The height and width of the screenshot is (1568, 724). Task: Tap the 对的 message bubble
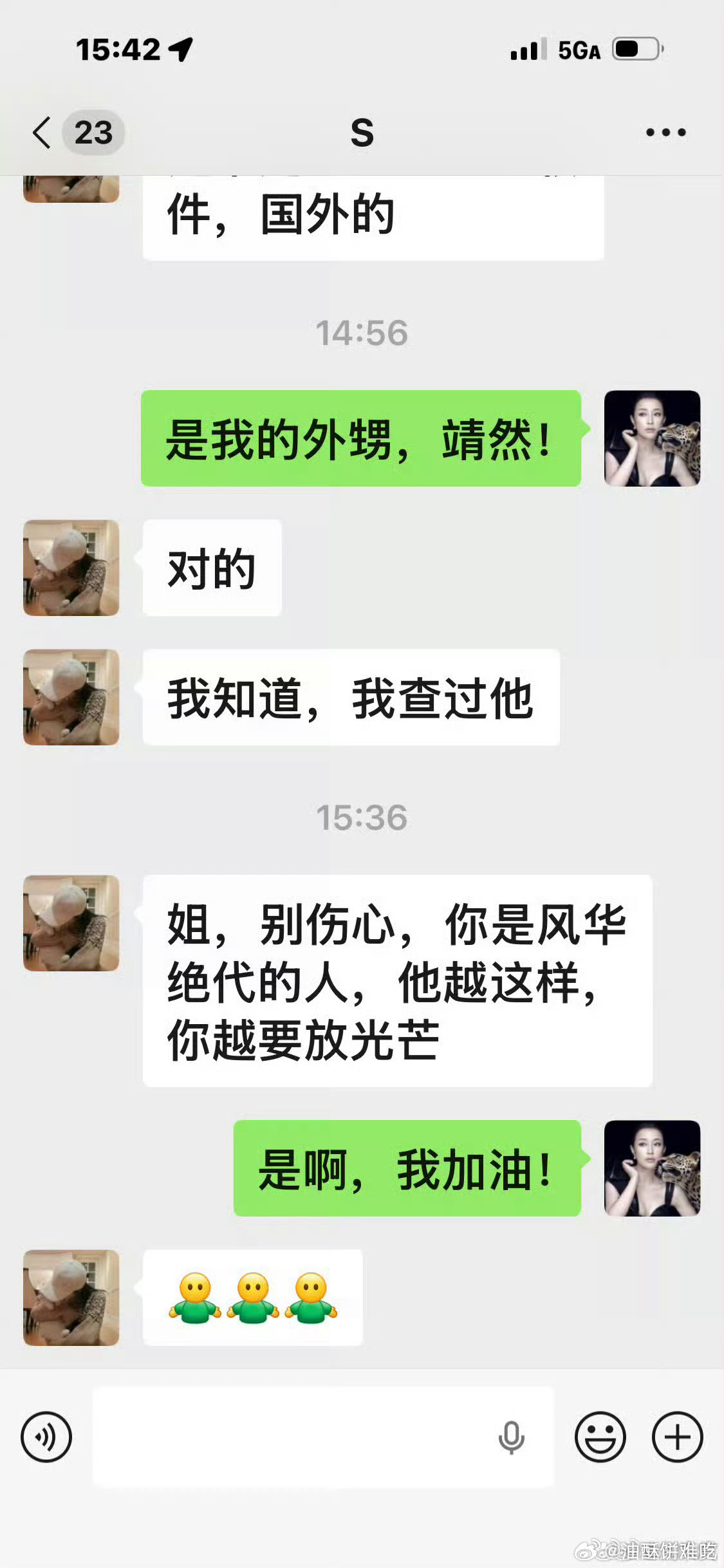[211, 568]
